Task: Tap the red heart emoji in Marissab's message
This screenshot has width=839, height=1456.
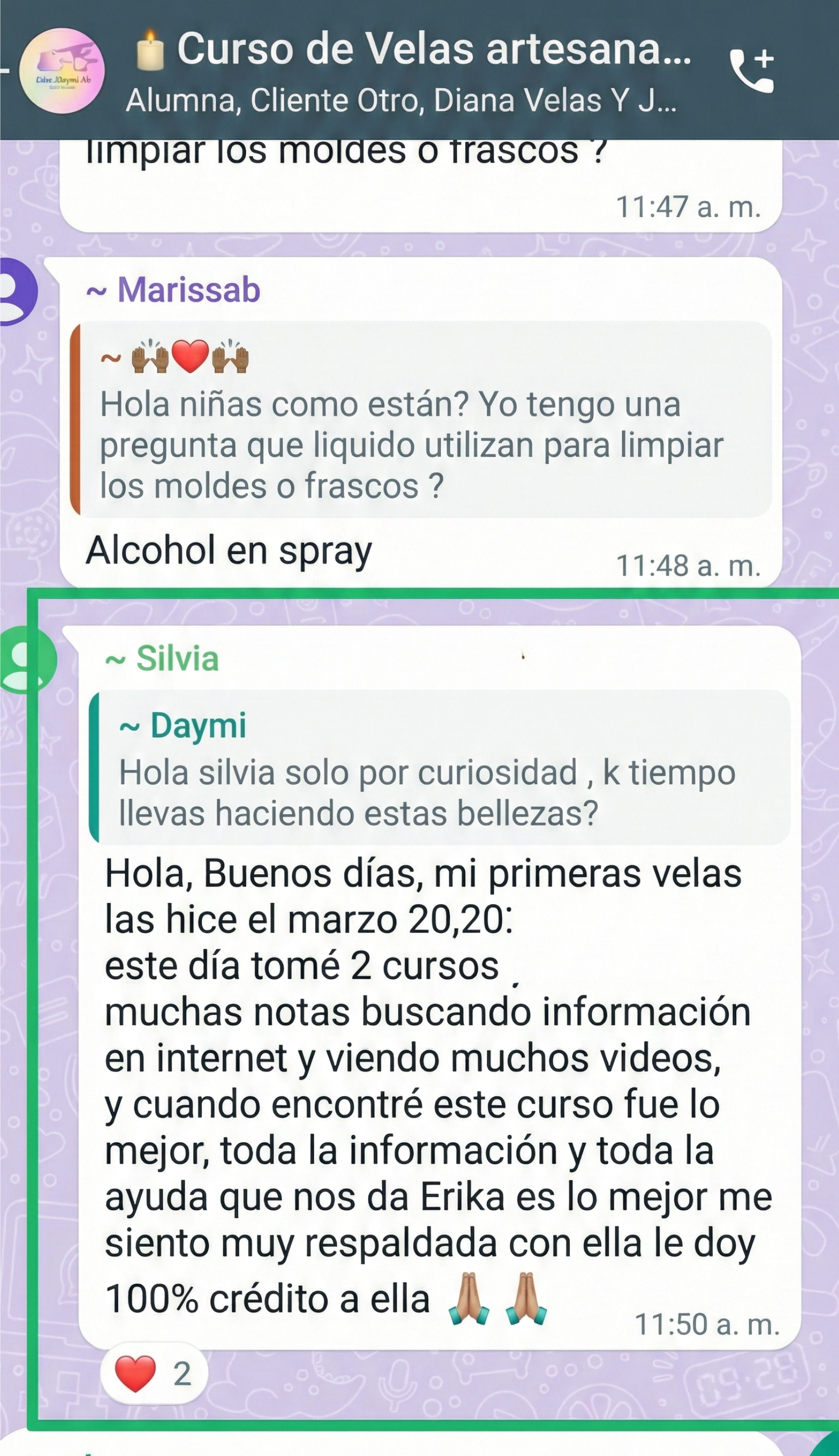Action: point(190,358)
